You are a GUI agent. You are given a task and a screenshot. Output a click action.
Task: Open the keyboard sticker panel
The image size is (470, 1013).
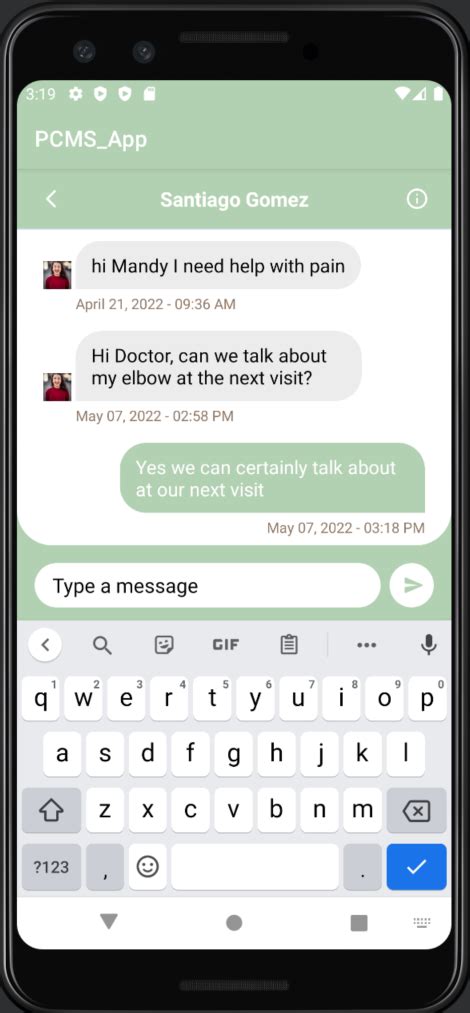(164, 644)
